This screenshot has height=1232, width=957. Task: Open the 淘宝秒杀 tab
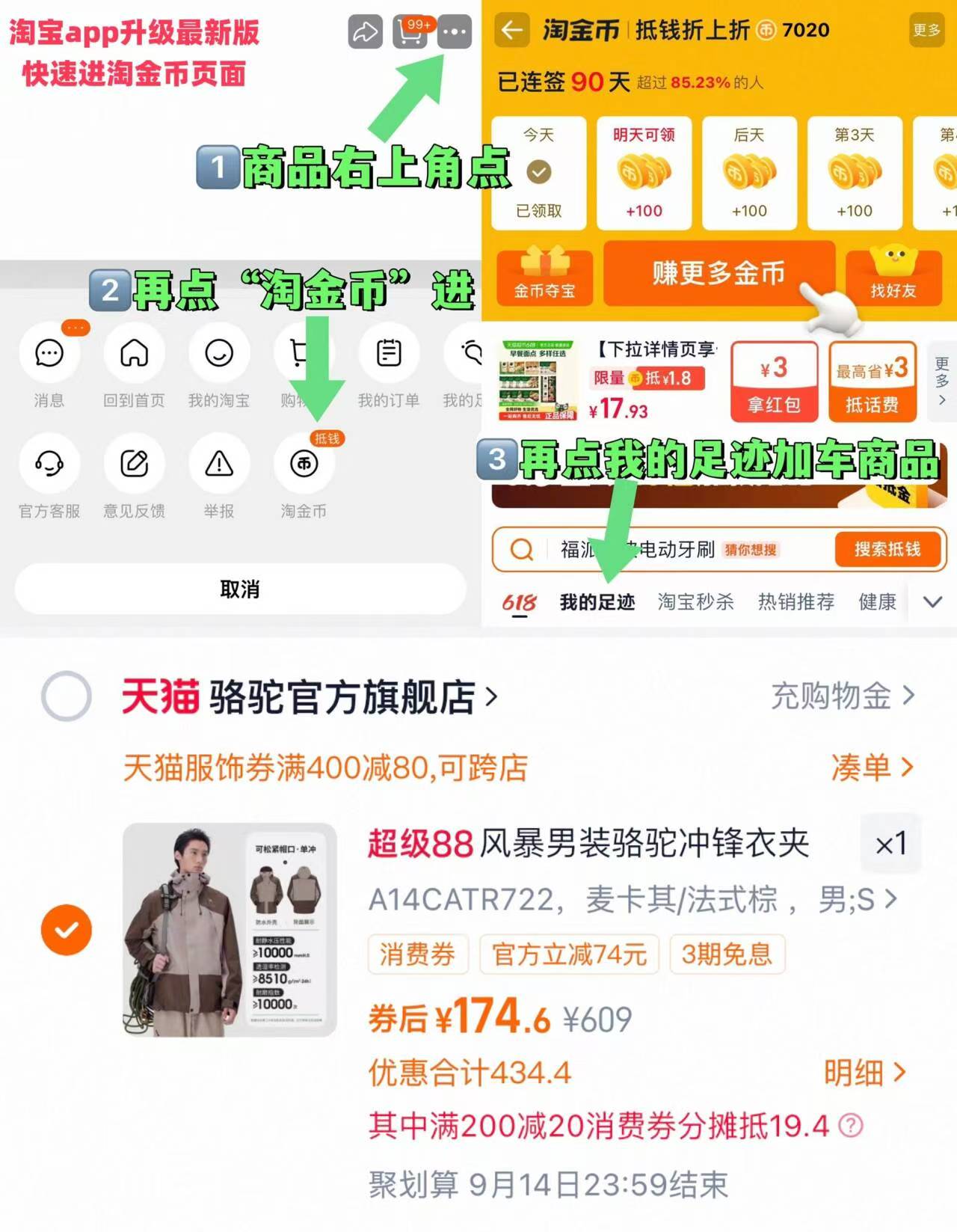pos(695,602)
